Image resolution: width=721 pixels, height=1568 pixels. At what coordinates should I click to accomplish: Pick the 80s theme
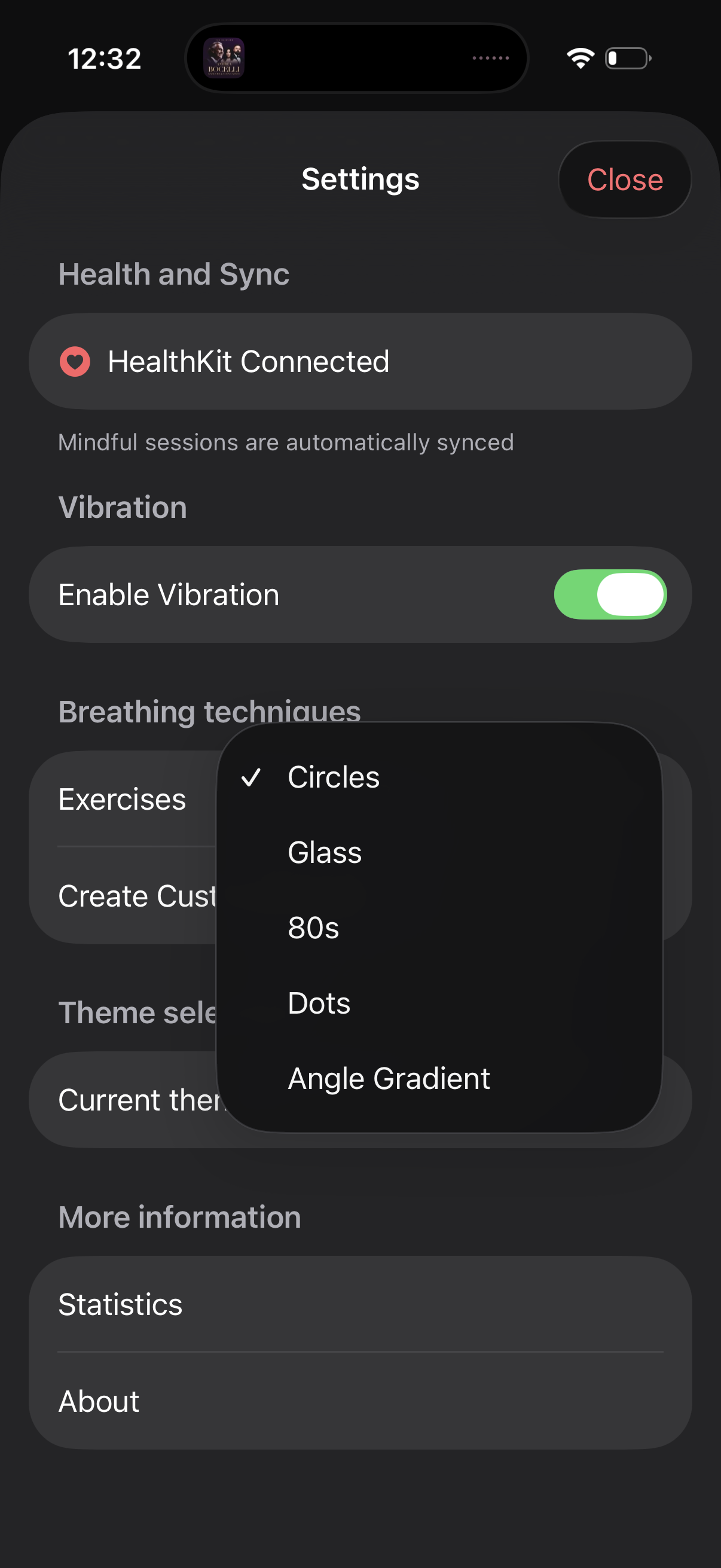coord(313,928)
